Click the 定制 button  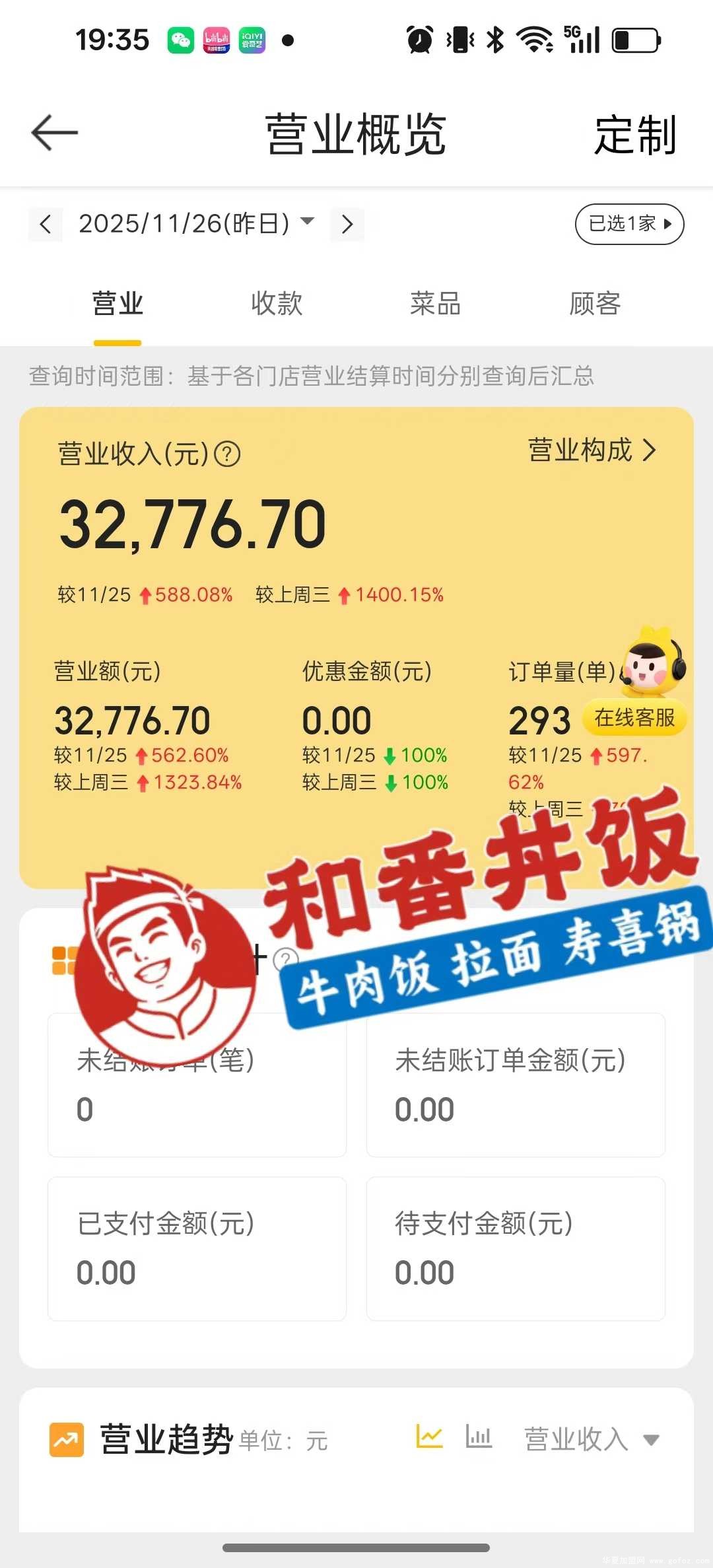click(634, 134)
